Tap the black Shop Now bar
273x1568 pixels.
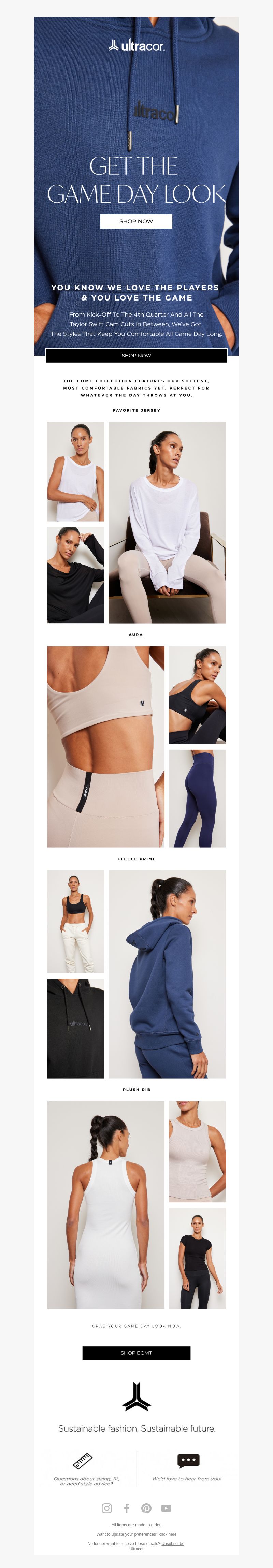point(136,355)
